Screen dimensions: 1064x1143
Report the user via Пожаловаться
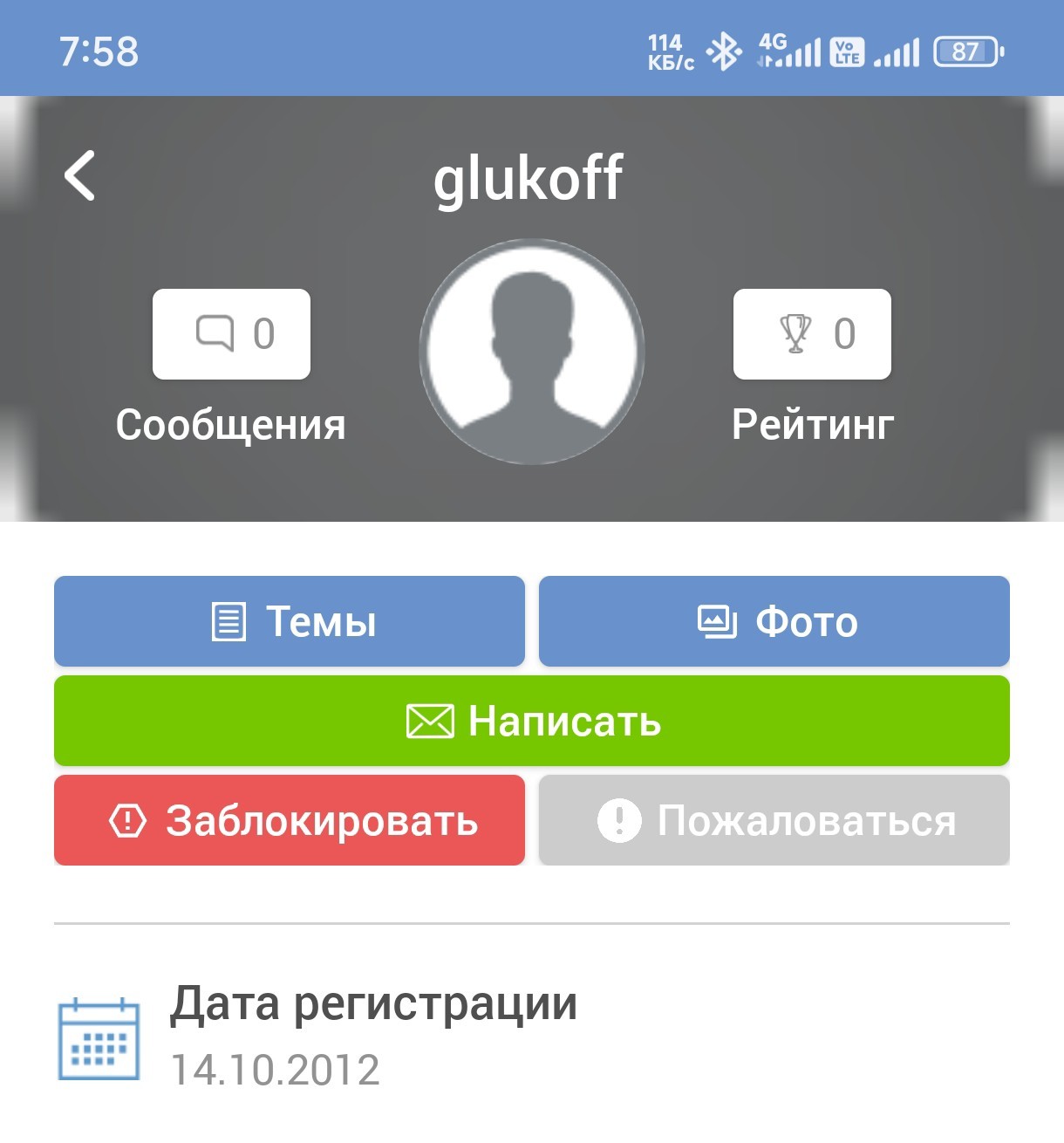pyautogui.click(x=774, y=820)
